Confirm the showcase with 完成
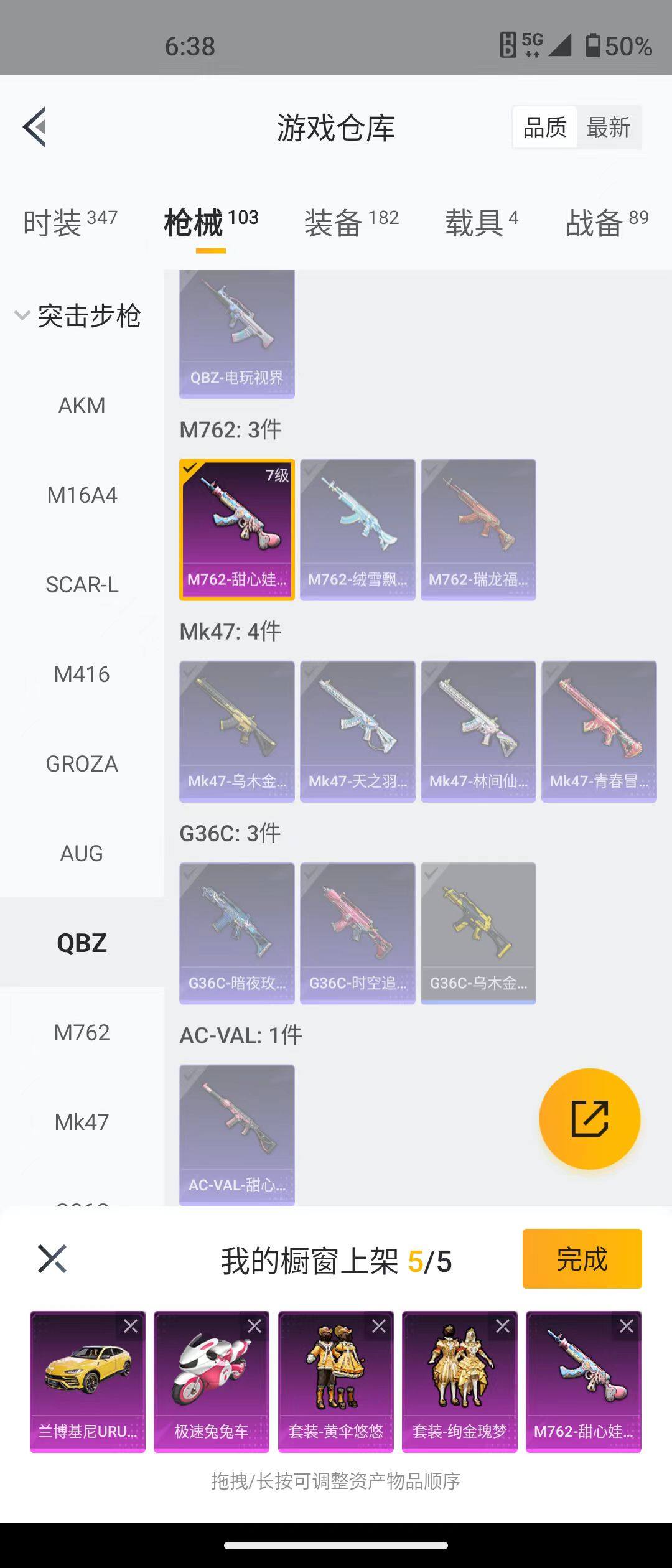 (x=581, y=1259)
